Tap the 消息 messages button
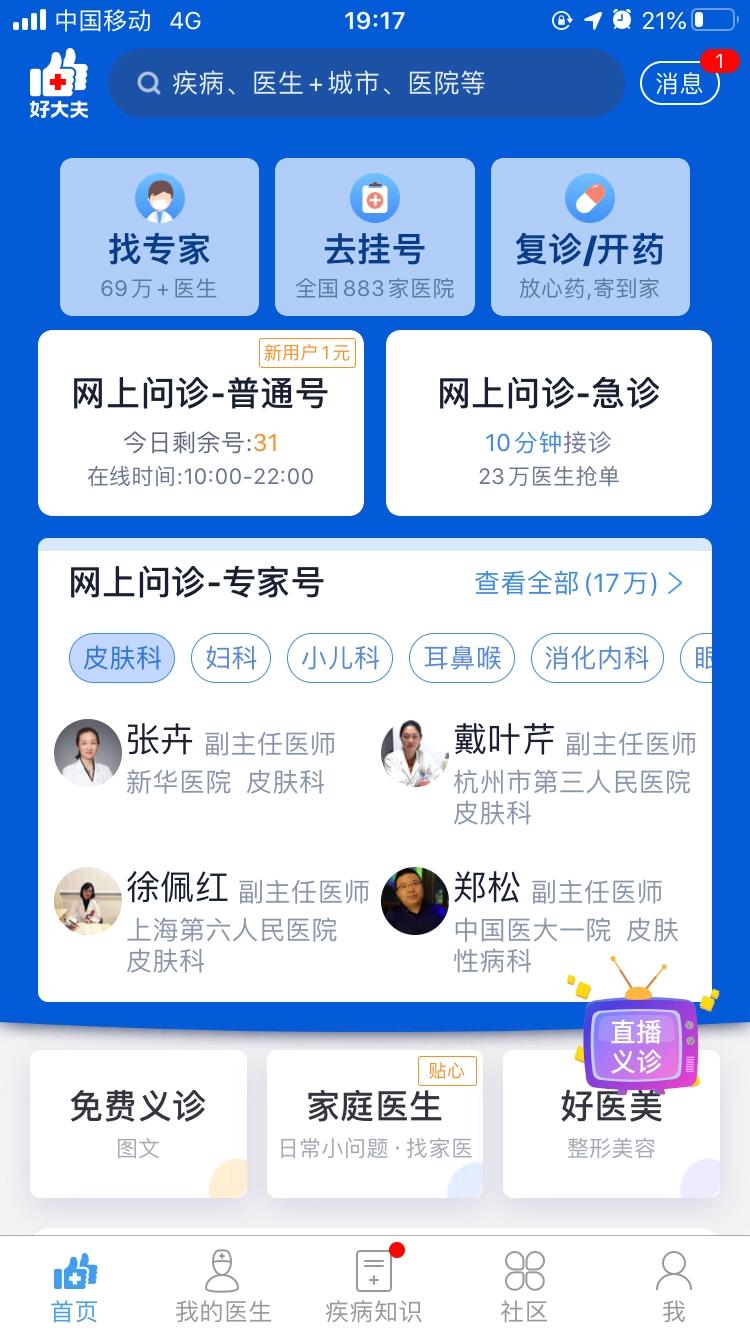 click(679, 84)
